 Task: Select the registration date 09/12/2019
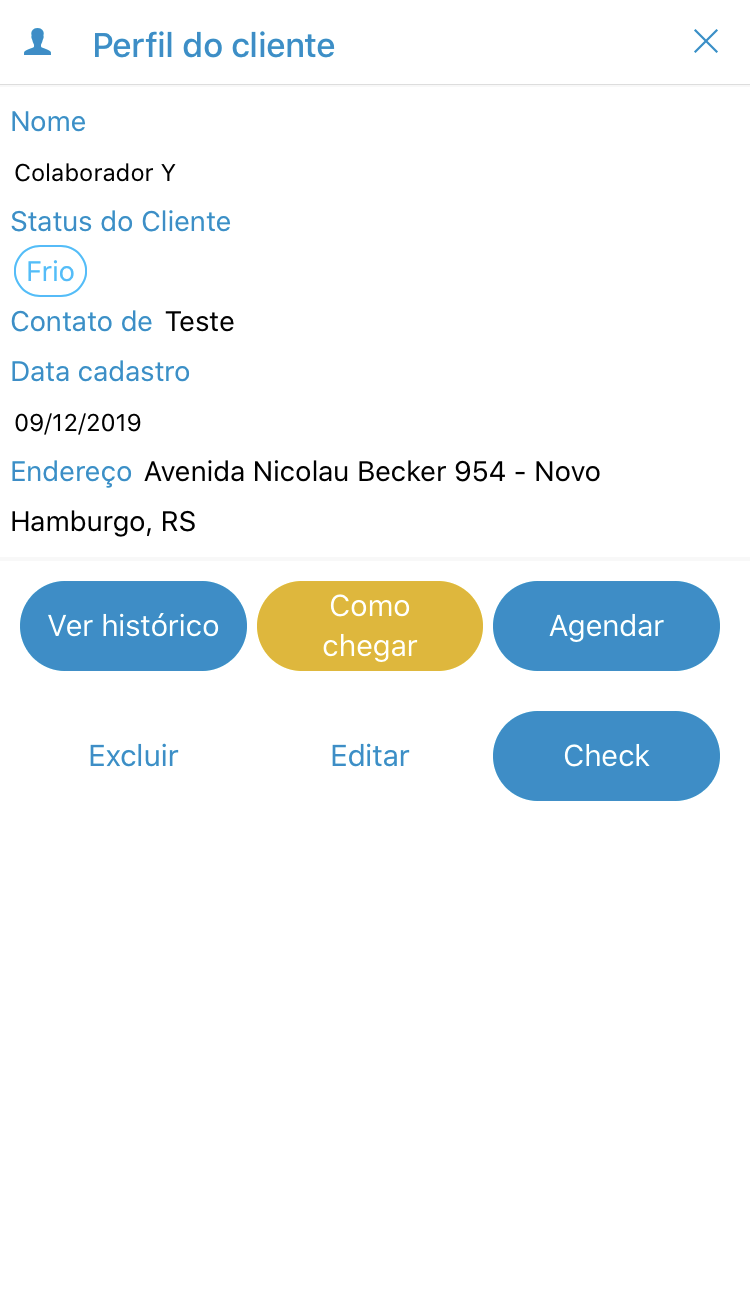click(x=78, y=422)
